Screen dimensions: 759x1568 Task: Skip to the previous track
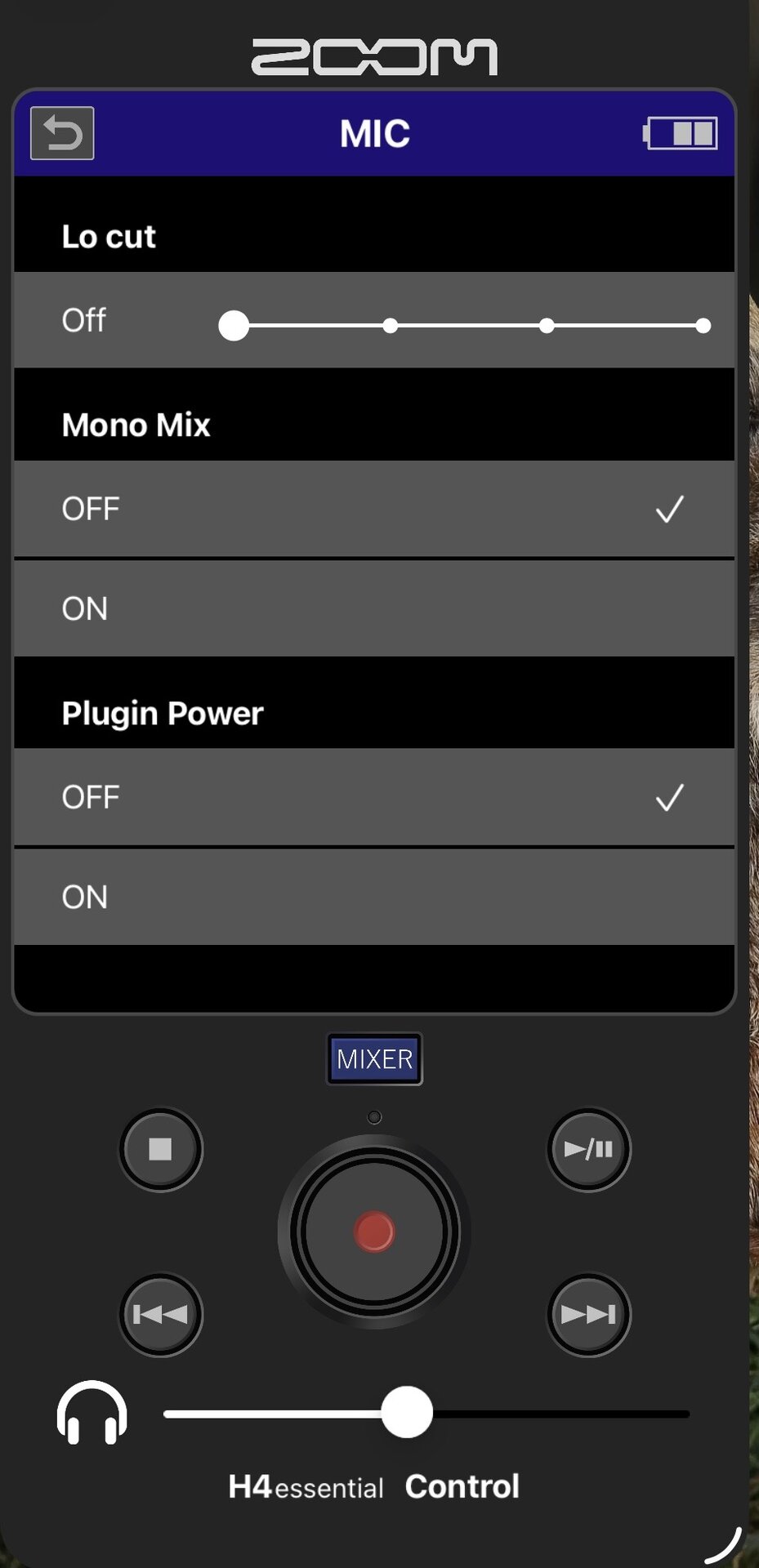point(161,1314)
